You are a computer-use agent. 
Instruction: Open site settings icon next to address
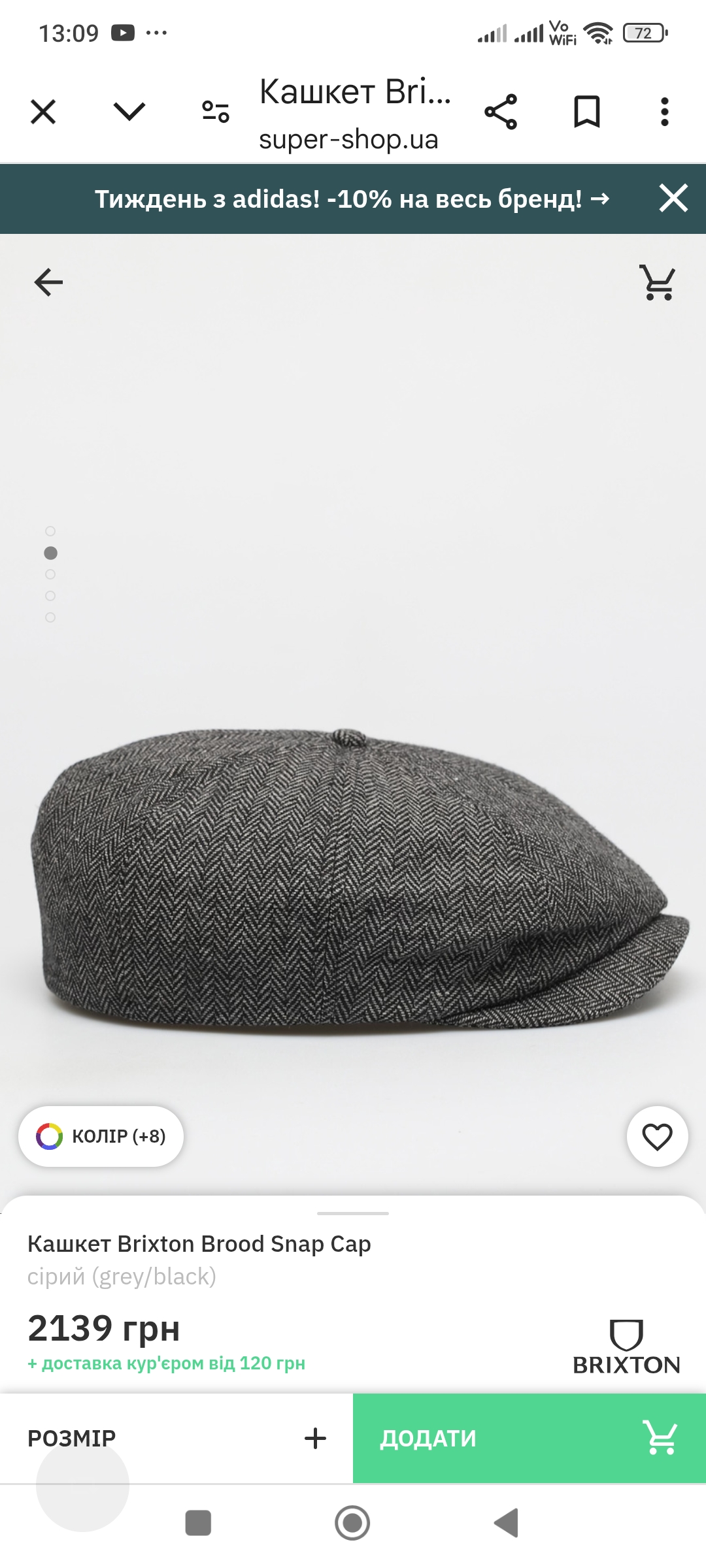216,112
